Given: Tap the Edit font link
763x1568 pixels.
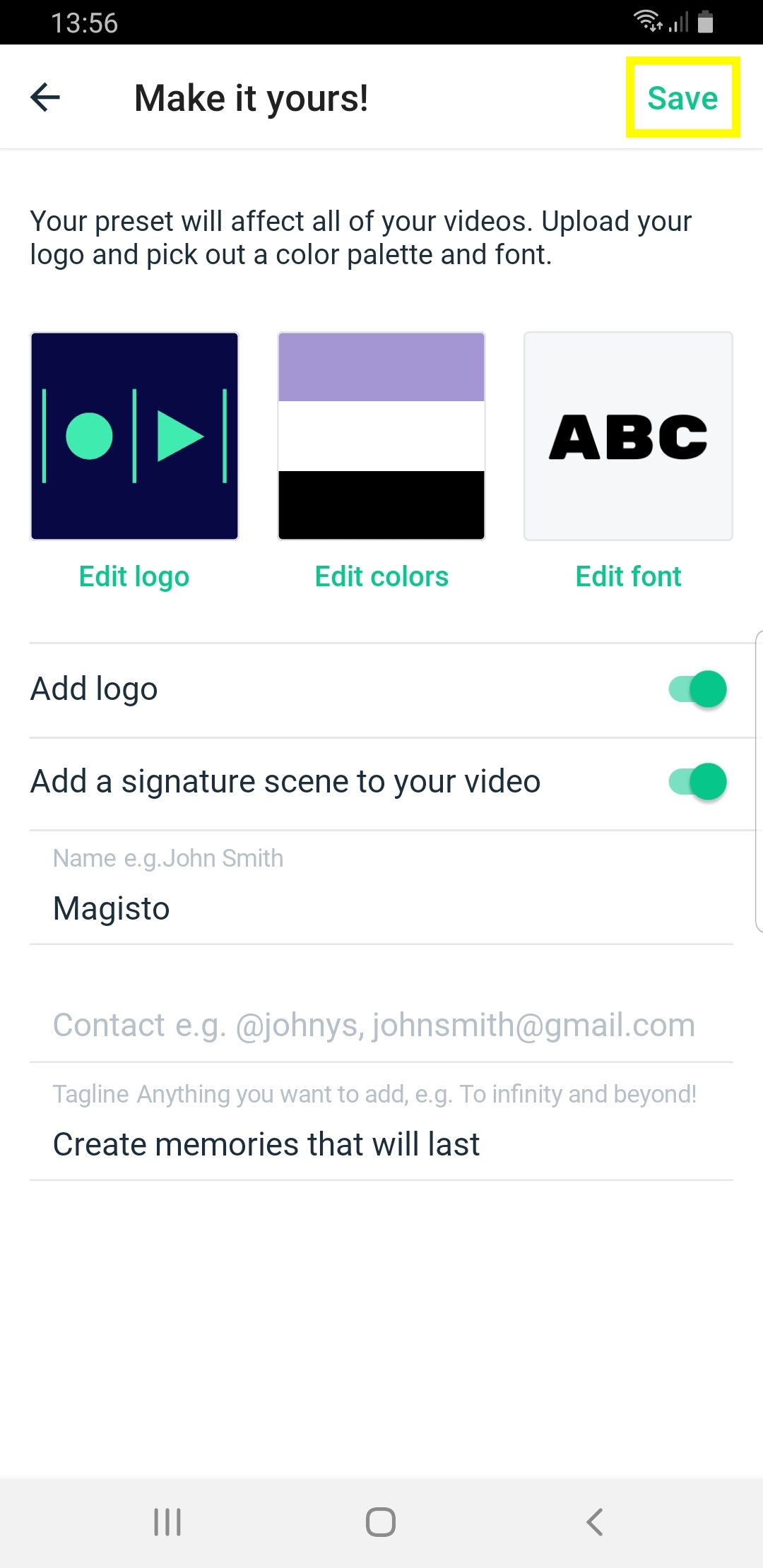Looking at the screenshot, I should [x=628, y=576].
